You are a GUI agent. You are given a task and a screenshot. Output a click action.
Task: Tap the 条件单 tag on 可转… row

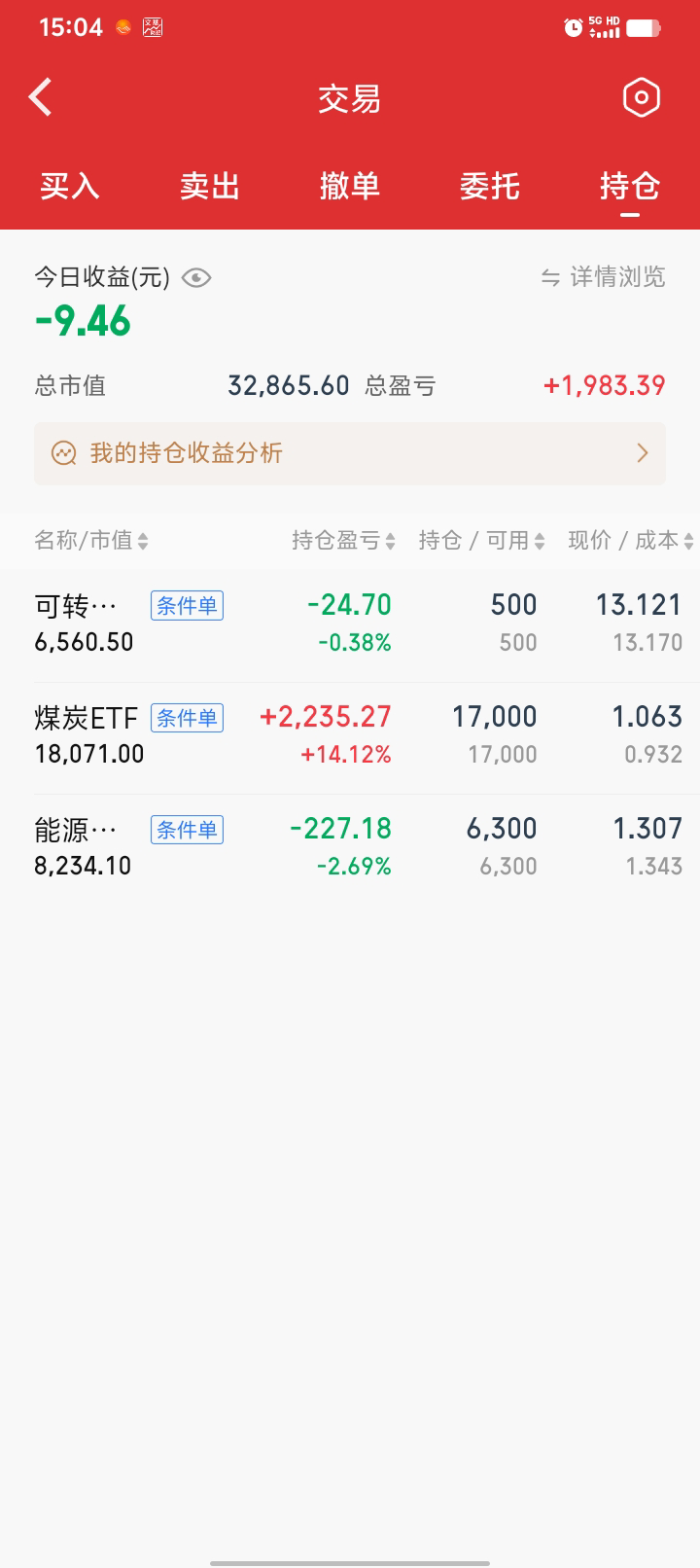(x=187, y=606)
